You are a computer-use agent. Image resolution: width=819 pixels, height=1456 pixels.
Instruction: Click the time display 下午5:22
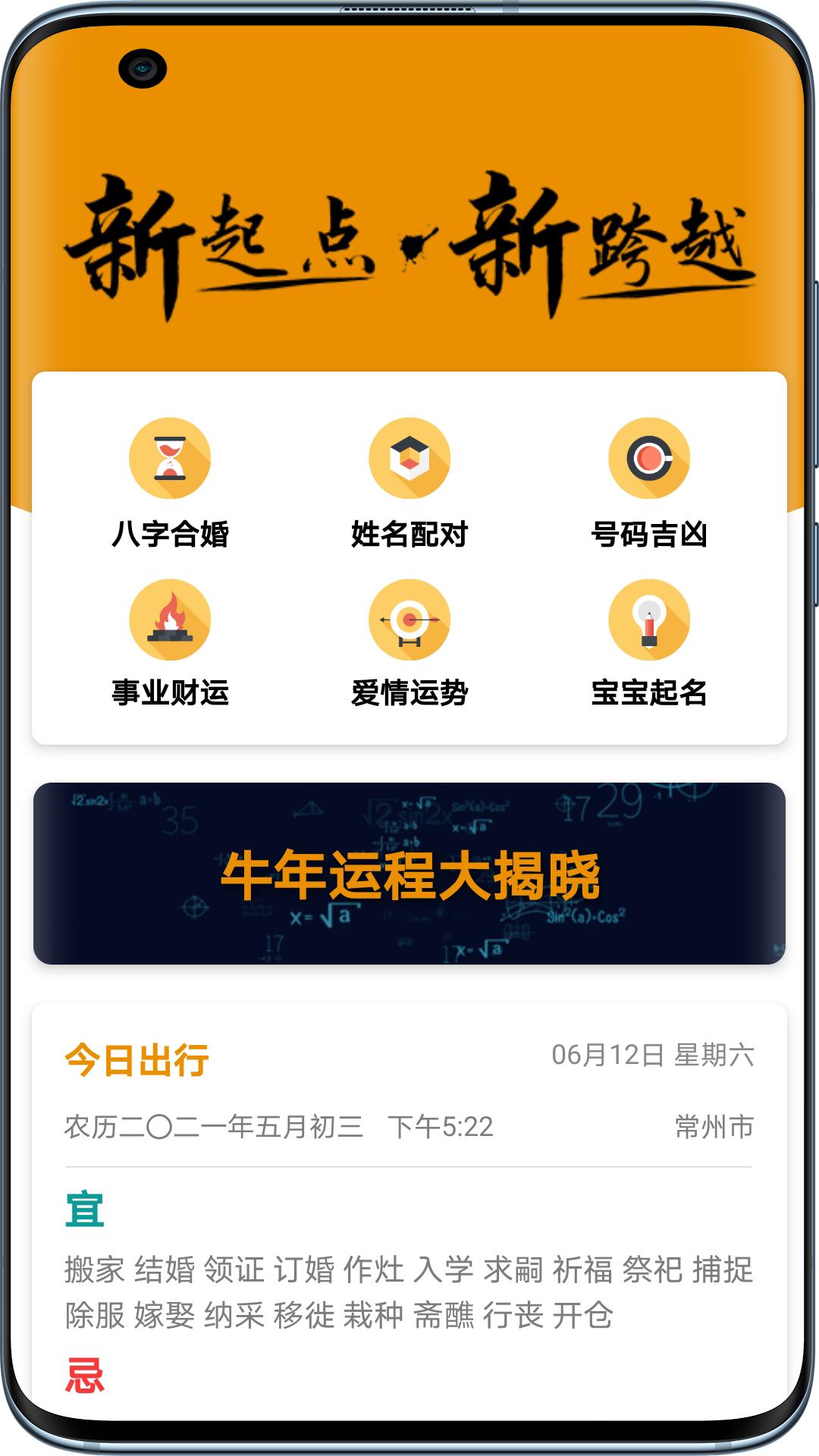click(x=440, y=1125)
